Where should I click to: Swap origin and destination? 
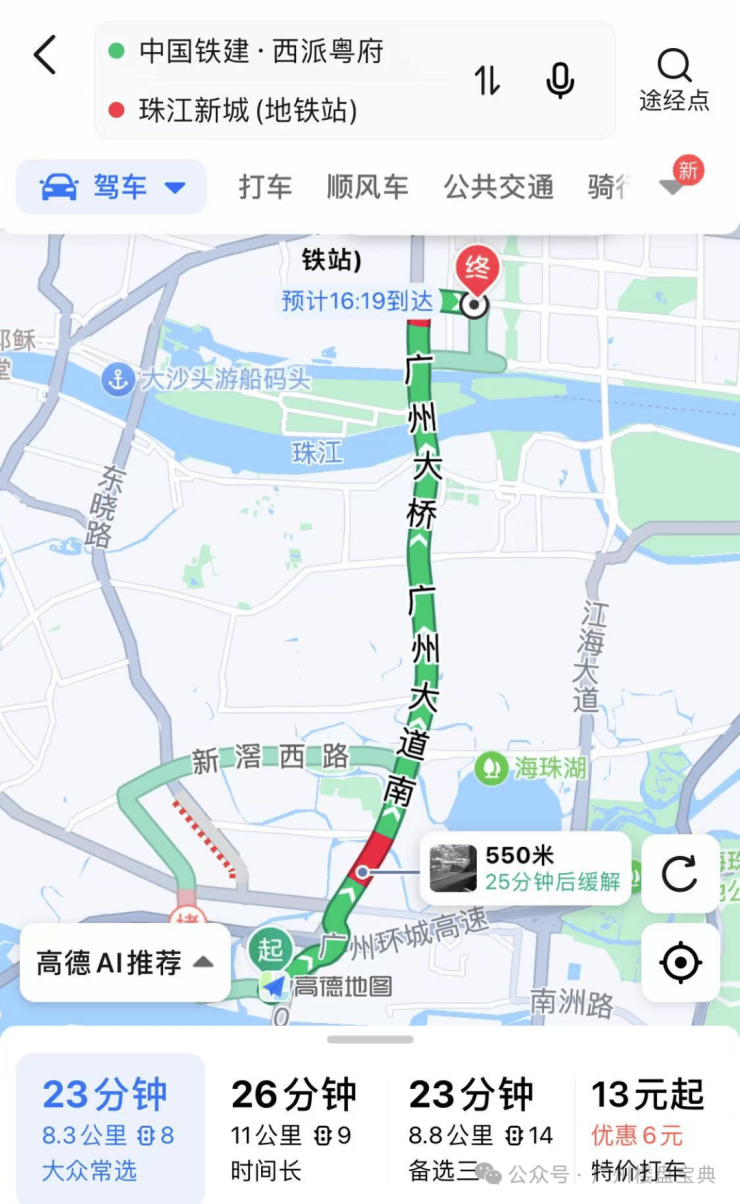[487, 80]
